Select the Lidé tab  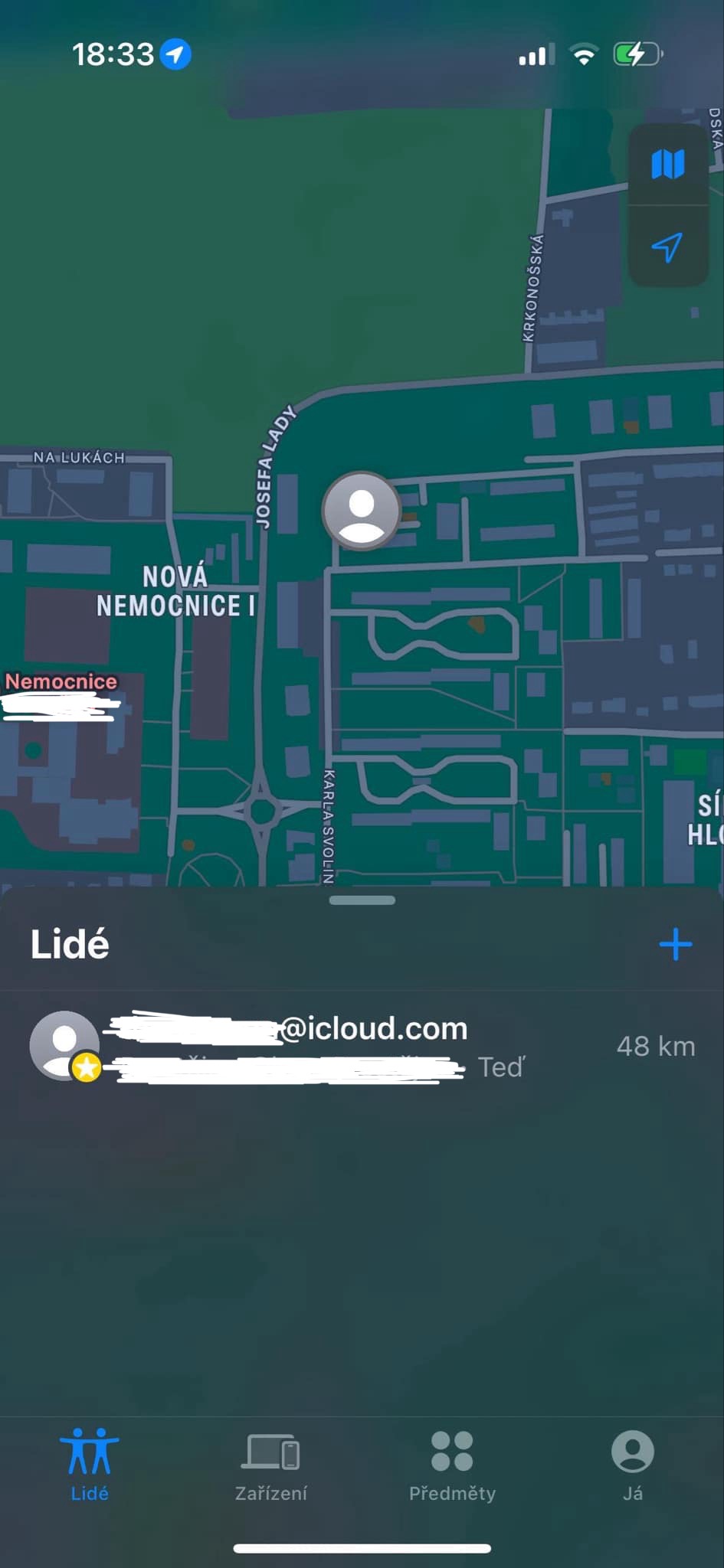tap(90, 1465)
